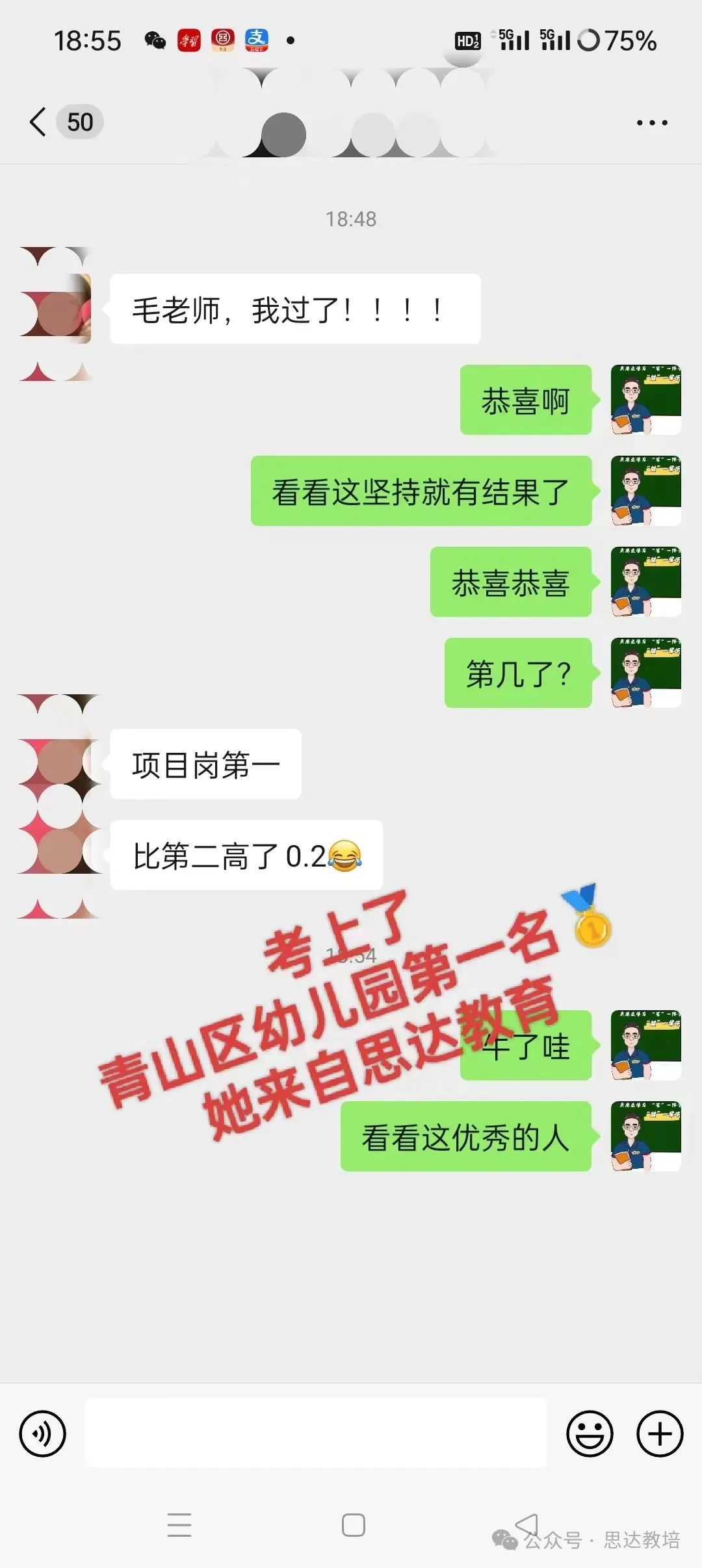Focus the message text field

point(315,1433)
